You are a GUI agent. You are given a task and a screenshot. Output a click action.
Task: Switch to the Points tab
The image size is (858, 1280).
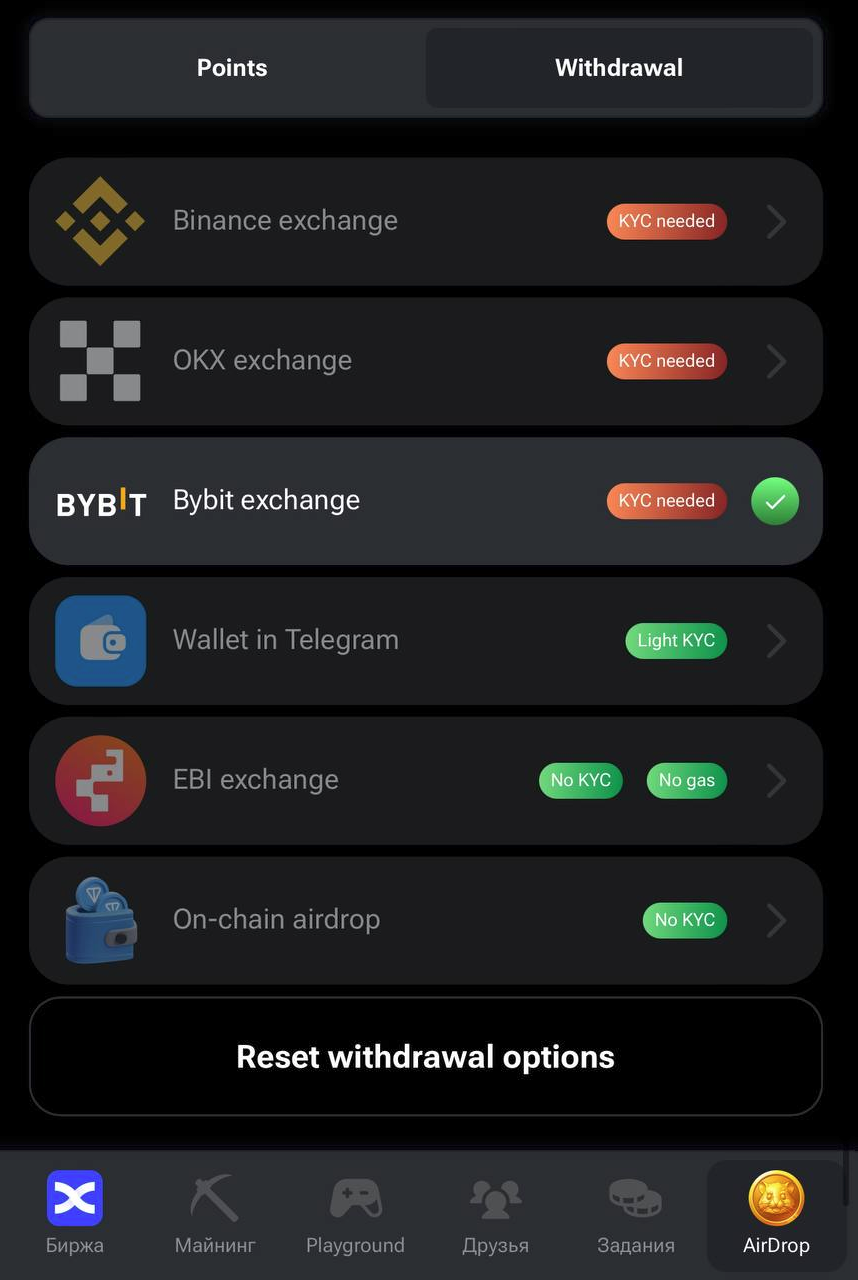(232, 68)
